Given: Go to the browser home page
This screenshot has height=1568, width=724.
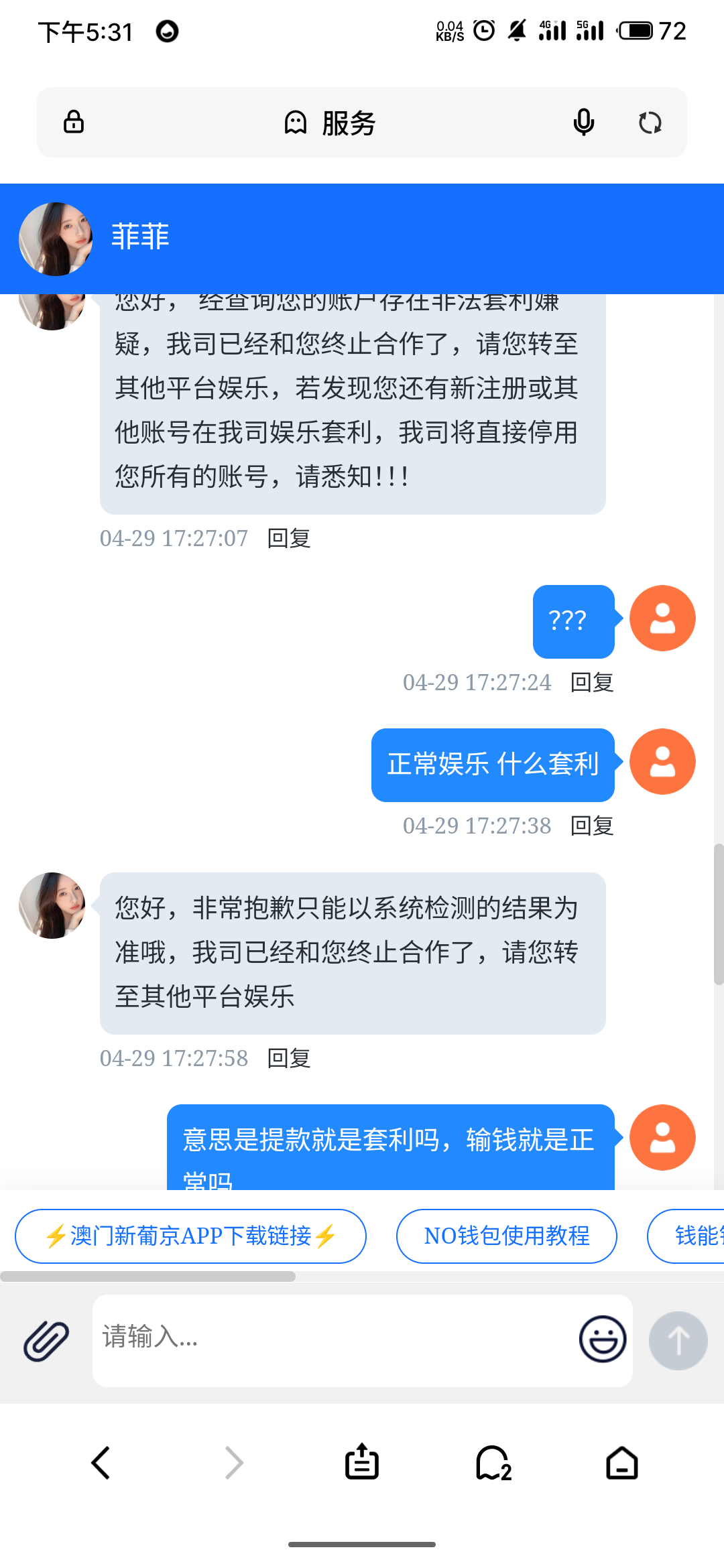Looking at the screenshot, I should (x=622, y=1463).
